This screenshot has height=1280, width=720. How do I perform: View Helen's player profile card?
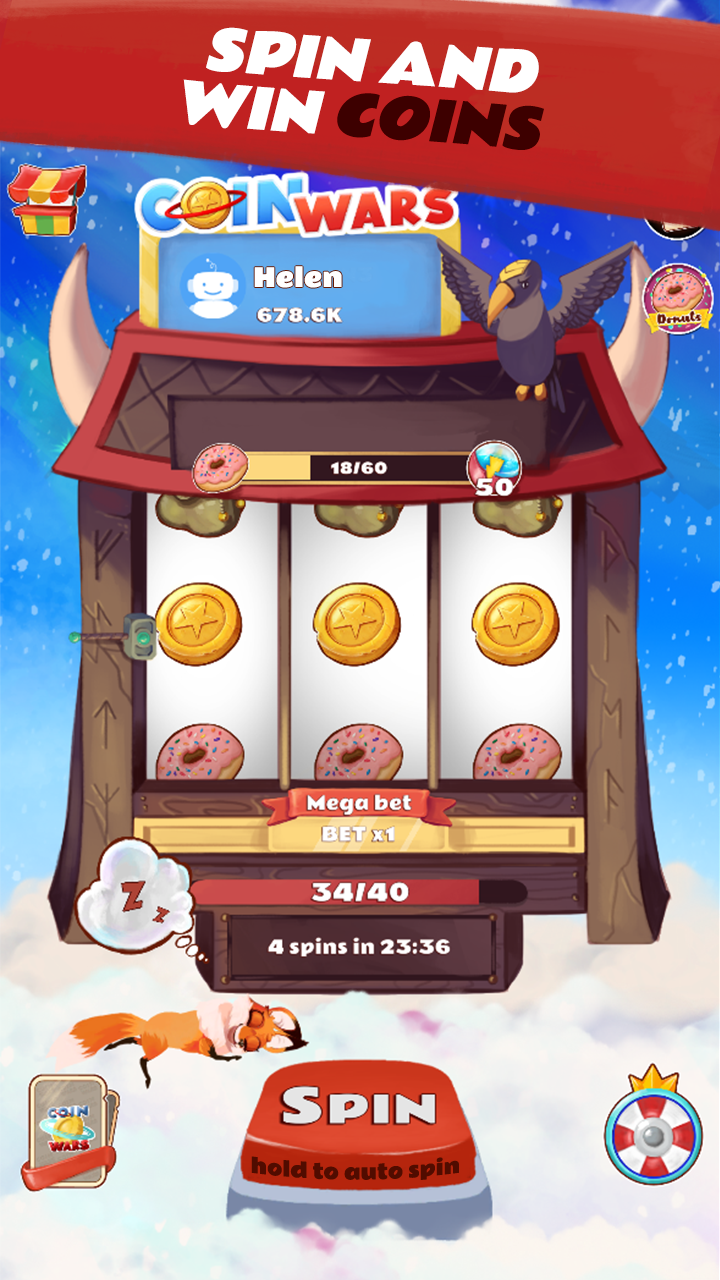click(x=298, y=287)
